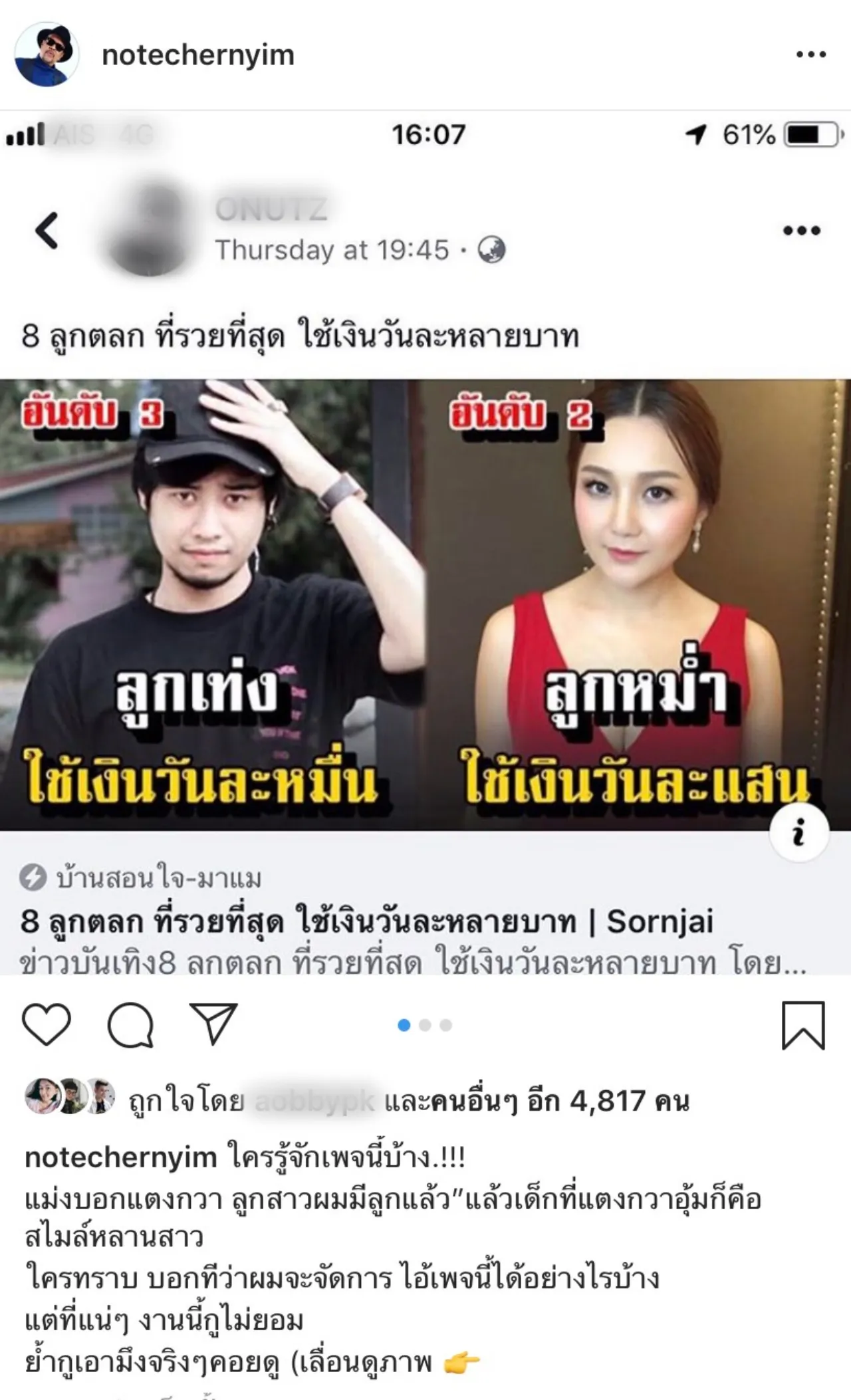Like this post with the heart icon
851x1400 pixels.
[47, 1024]
